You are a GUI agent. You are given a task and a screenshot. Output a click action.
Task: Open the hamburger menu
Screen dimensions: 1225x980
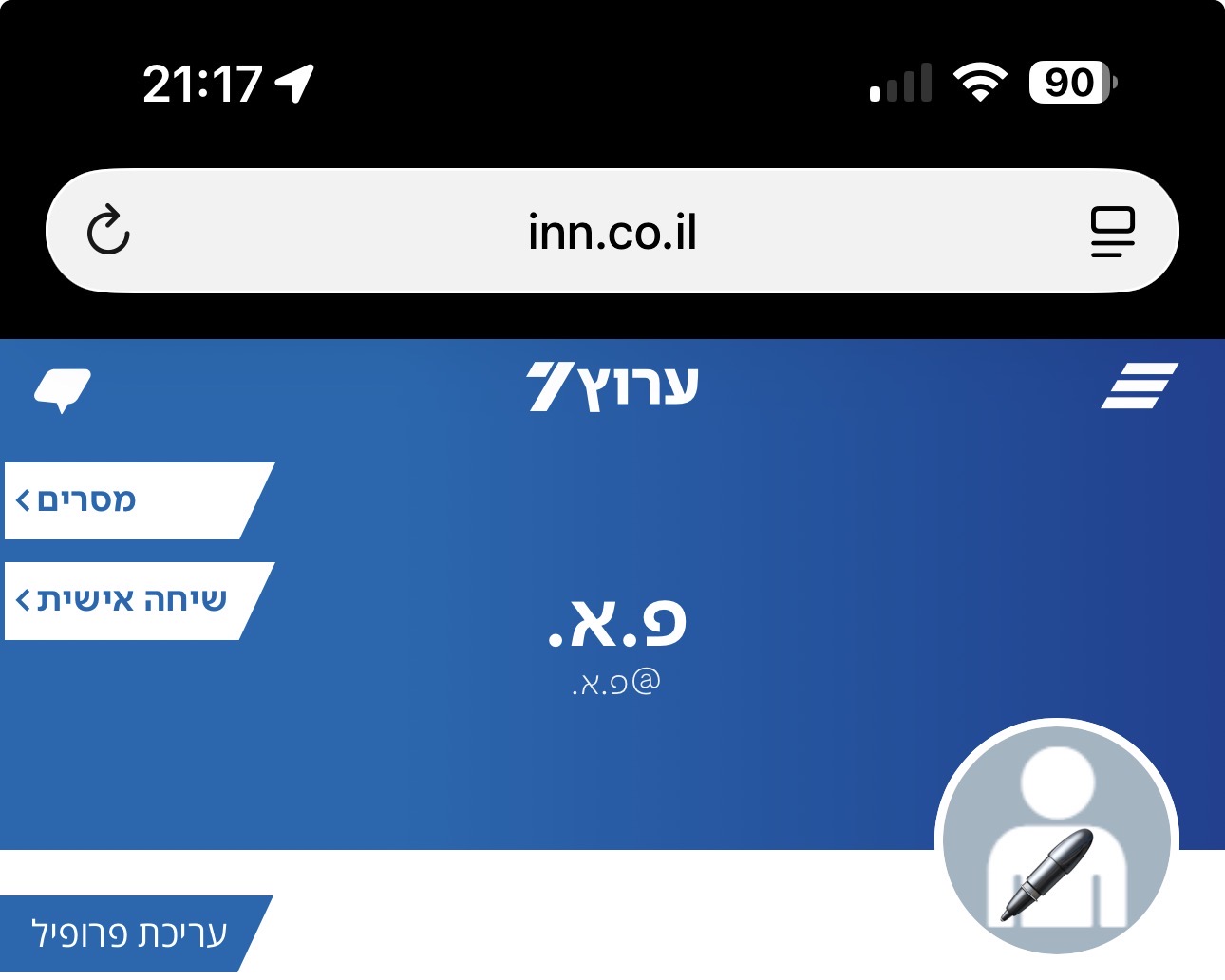coord(1140,386)
